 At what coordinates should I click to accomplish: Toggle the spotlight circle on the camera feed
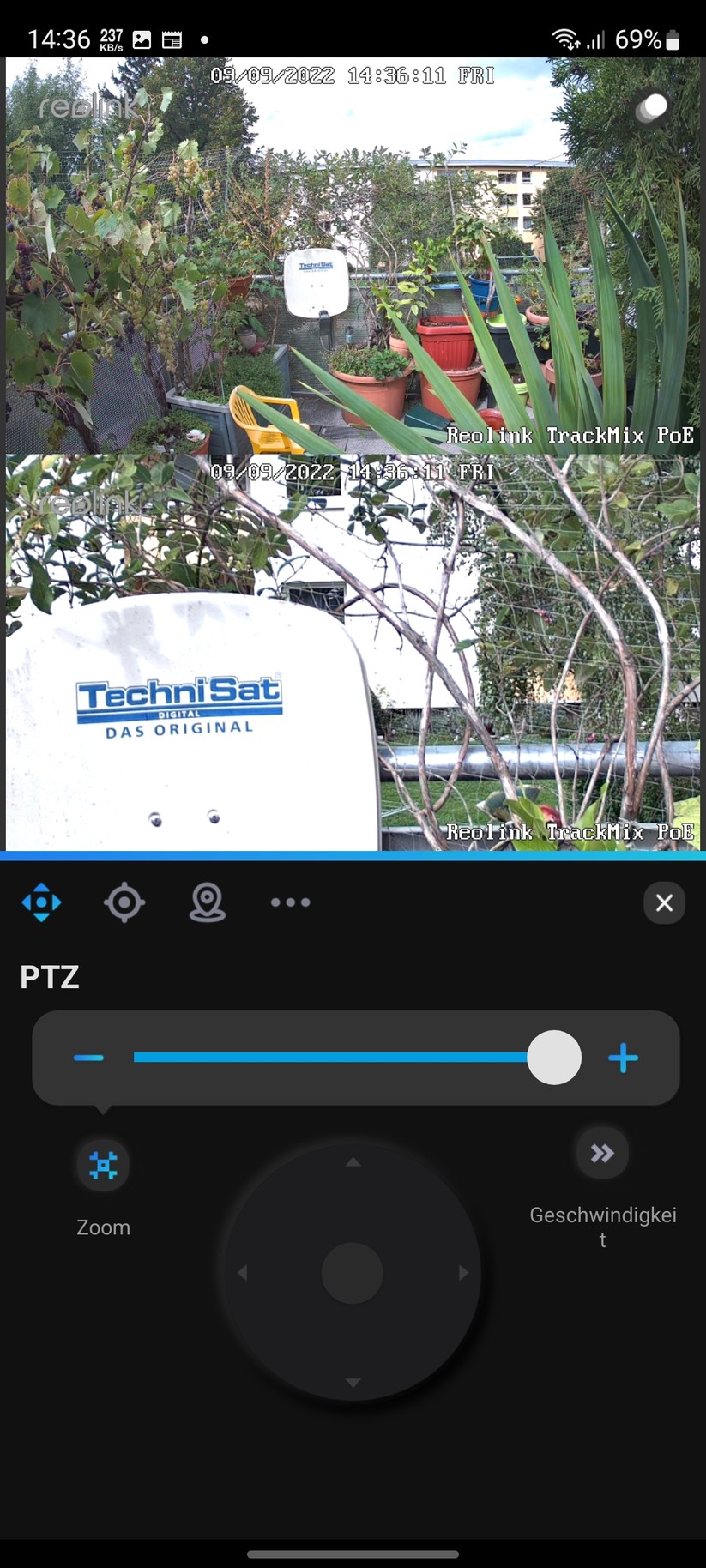click(651, 107)
